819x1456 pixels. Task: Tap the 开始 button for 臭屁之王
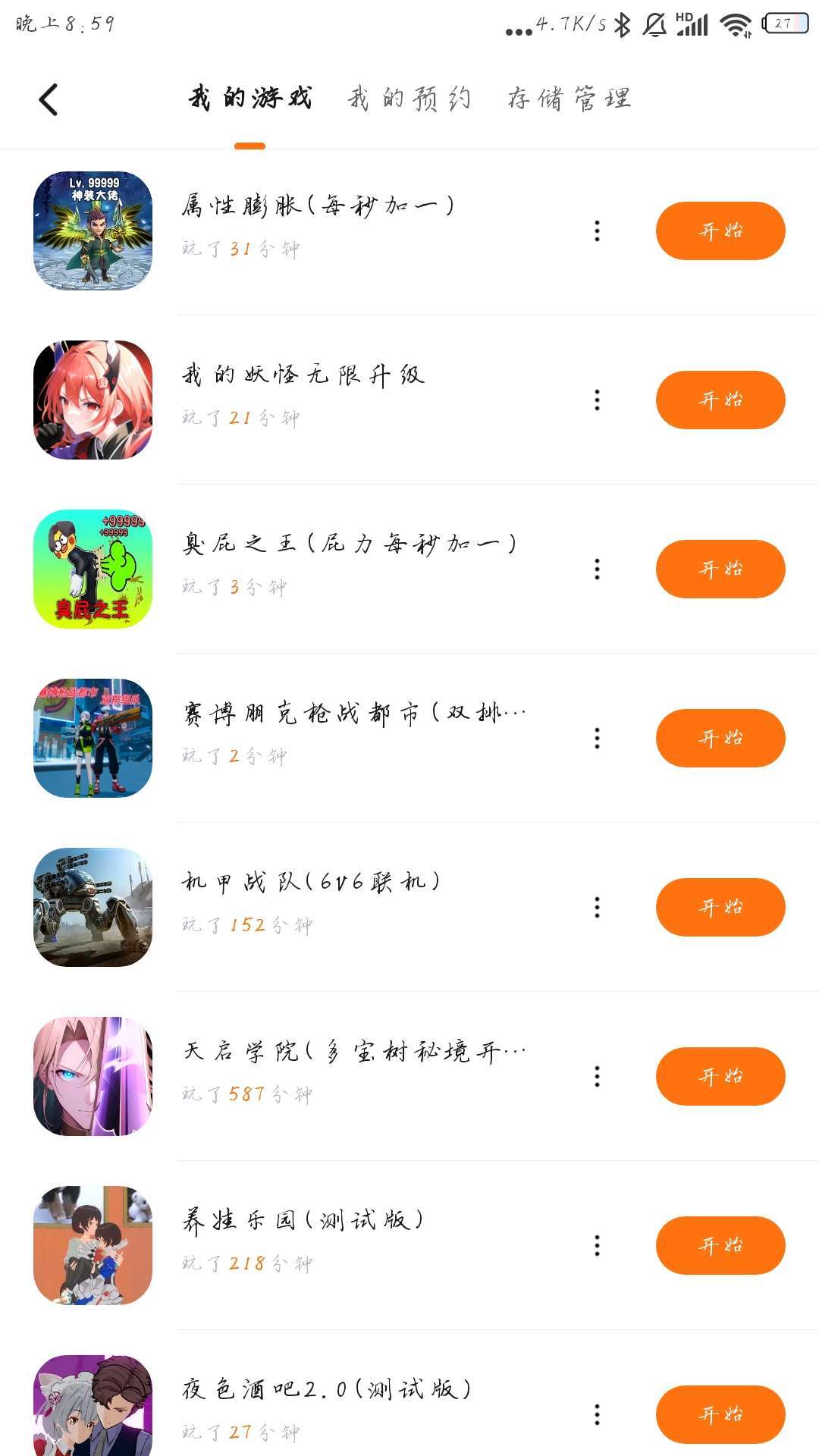720,569
